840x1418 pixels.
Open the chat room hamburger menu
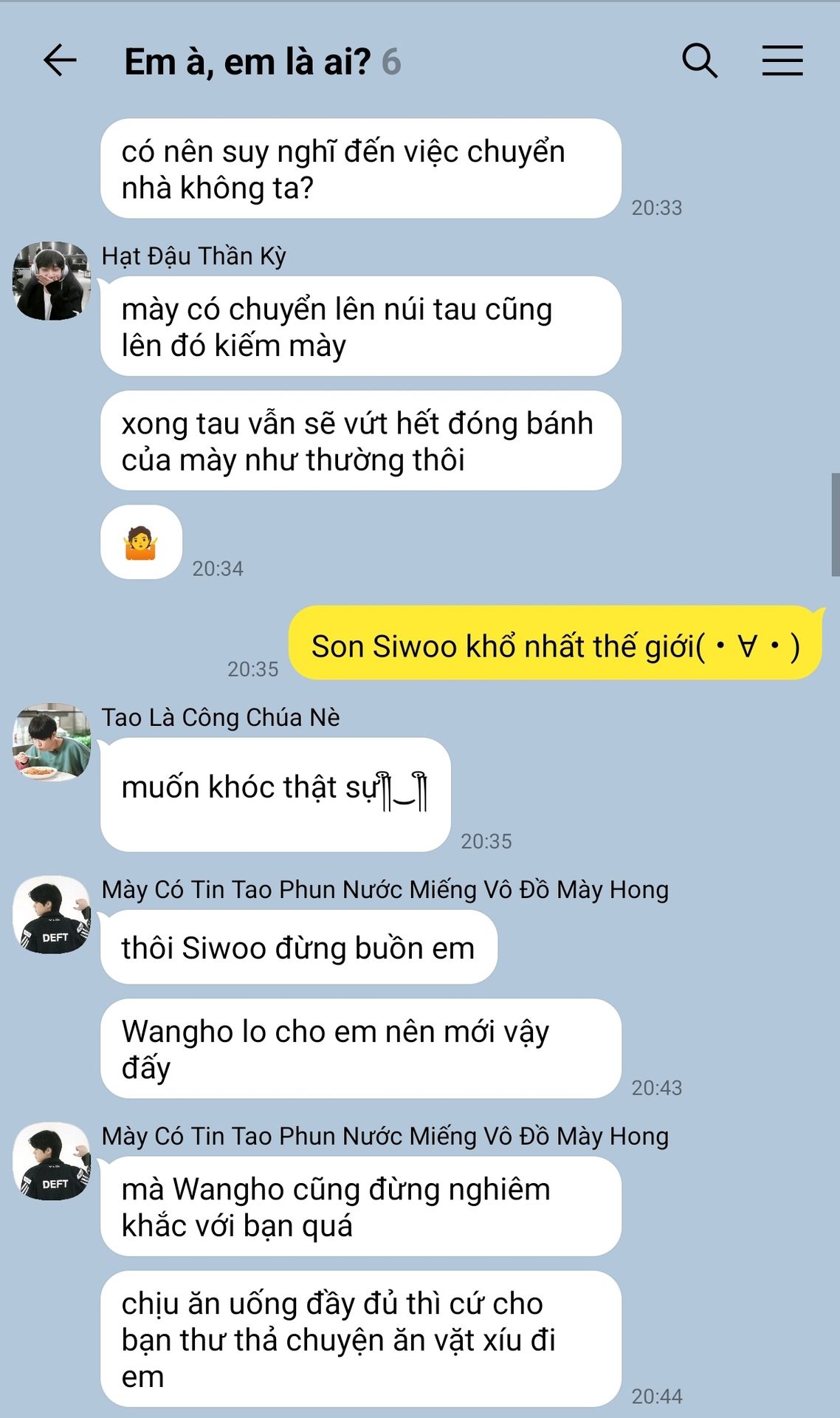(782, 61)
